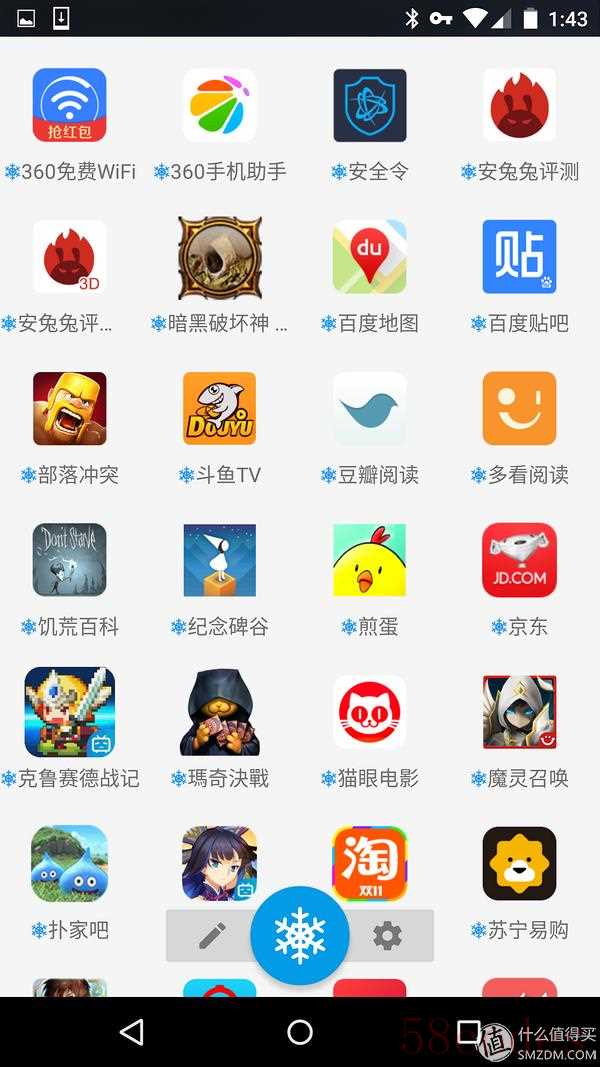The height and width of the screenshot is (1067, 600).
Task: Open 苏宁易购 shopping app
Action: (519, 863)
